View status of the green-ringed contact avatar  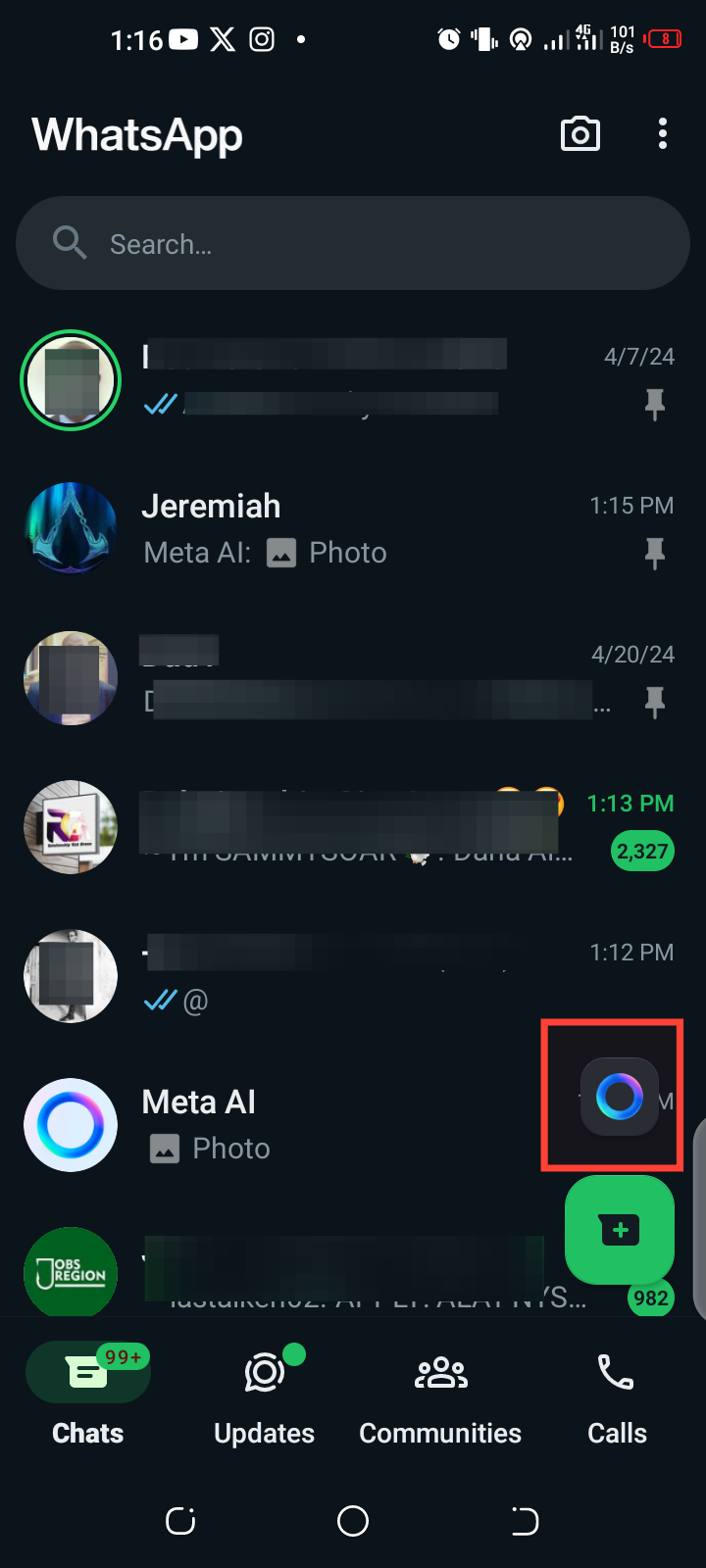pos(71,380)
